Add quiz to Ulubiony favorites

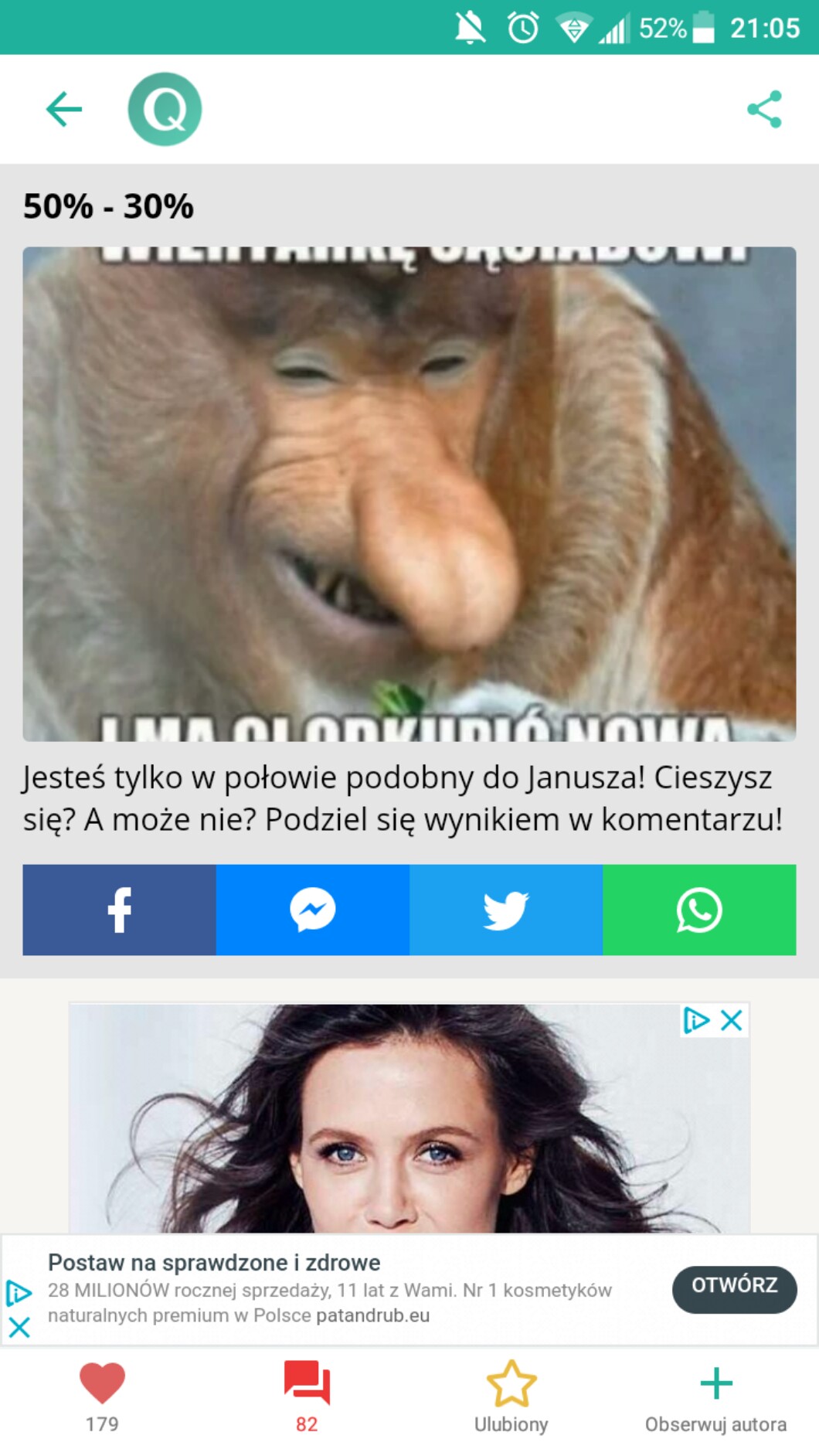pyautogui.click(x=511, y=1383)
